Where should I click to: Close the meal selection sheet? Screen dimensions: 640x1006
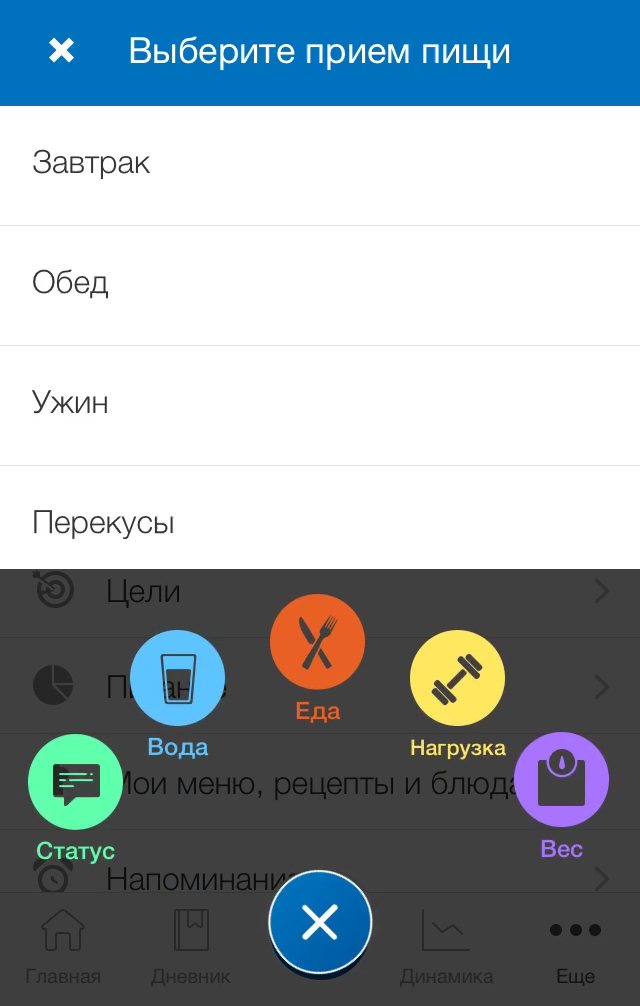(62, 51)
